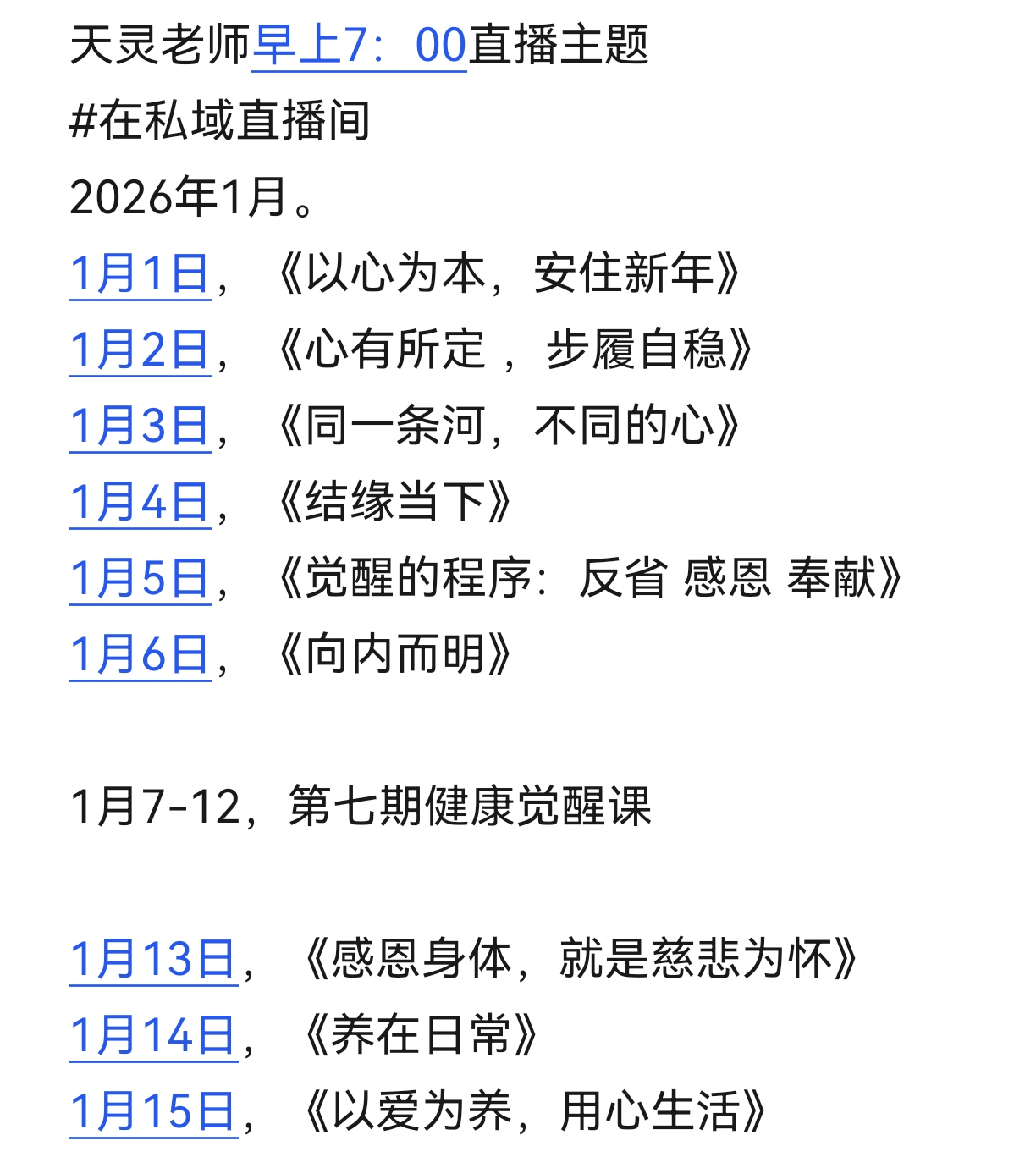1036x1168 pixels.
Task: Open the 1月4日 date link
Action: click(140, 503)
